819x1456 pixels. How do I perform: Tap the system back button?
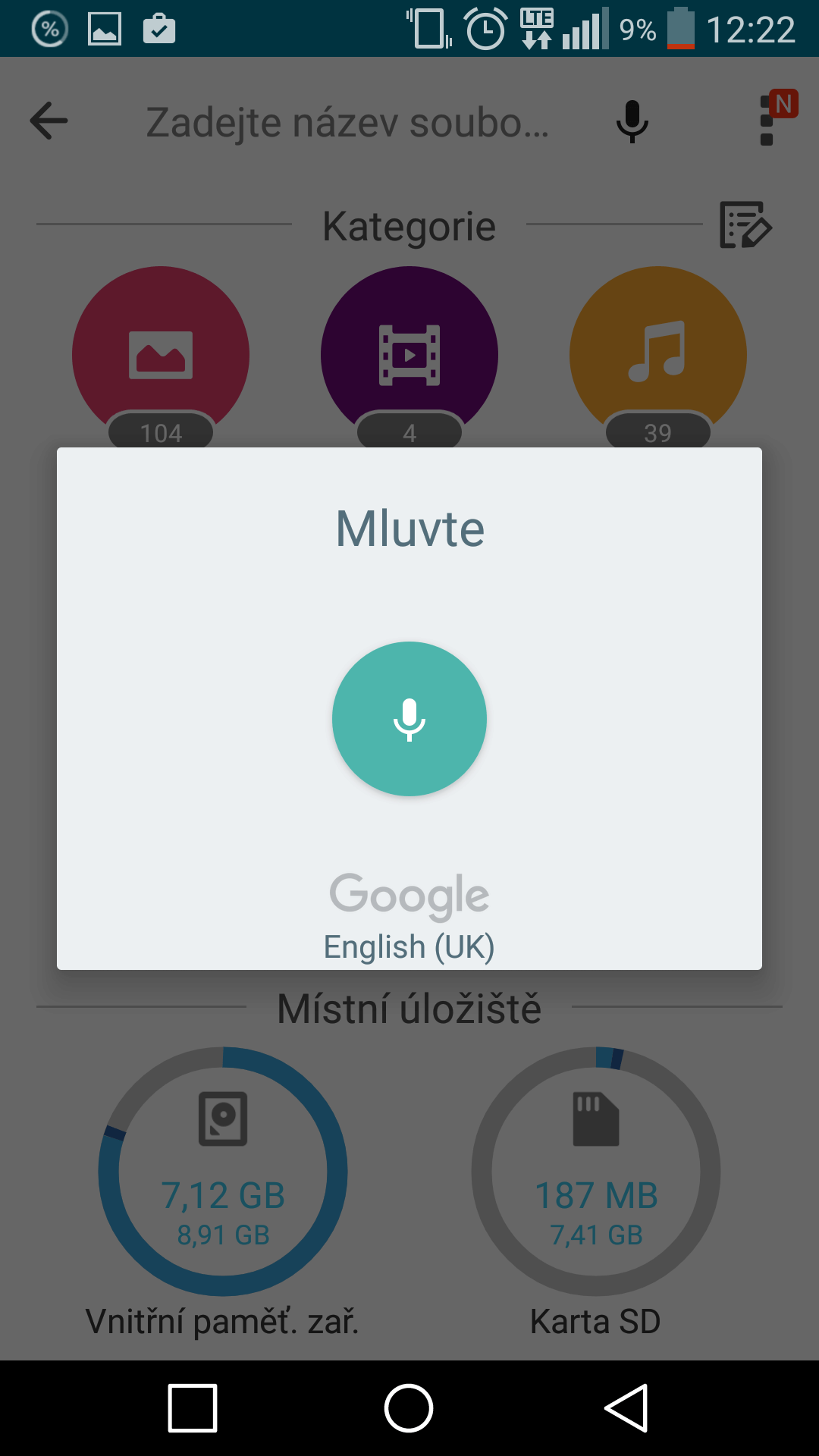click(626, 1408)
